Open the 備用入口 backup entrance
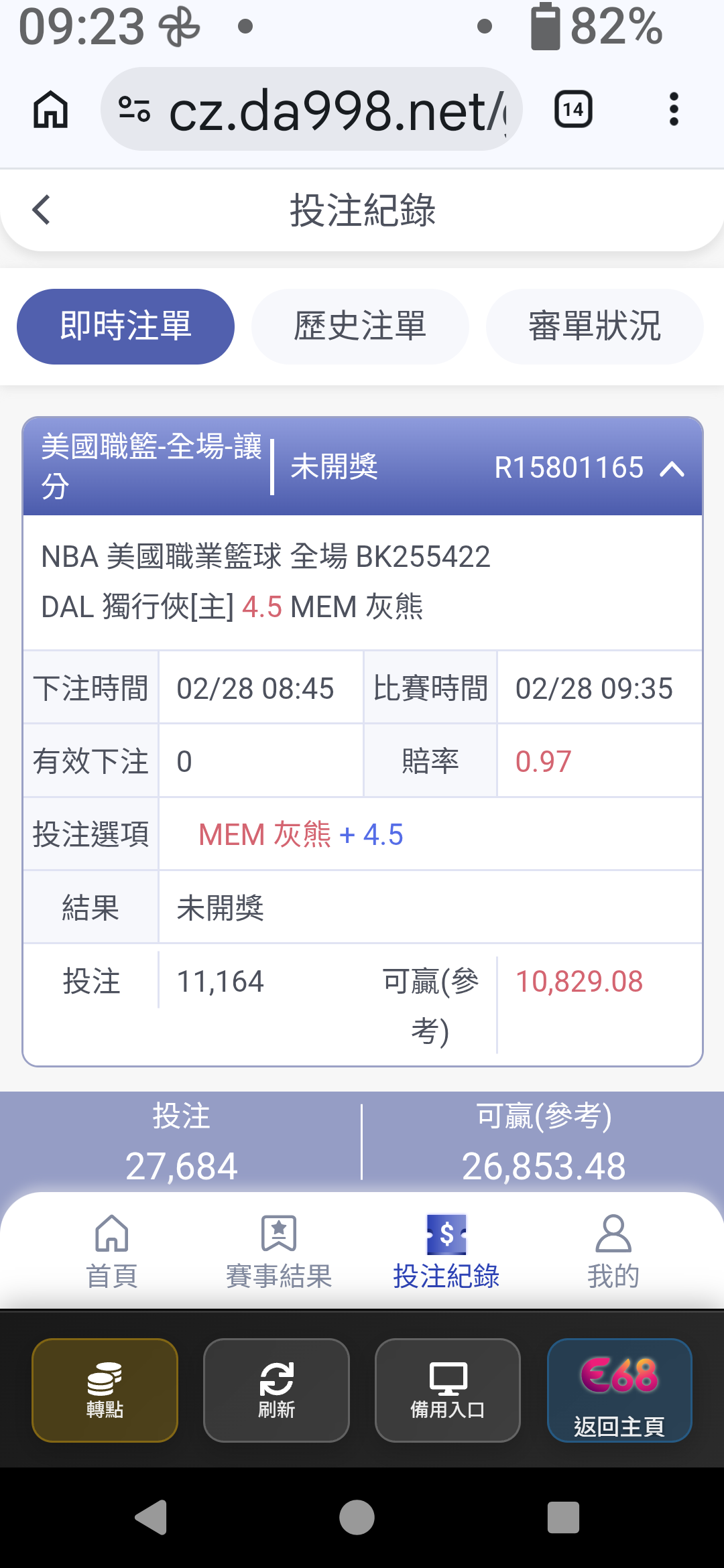Image resolution: width=724 pixels, height=1568 pixels. click(448, 1390)
